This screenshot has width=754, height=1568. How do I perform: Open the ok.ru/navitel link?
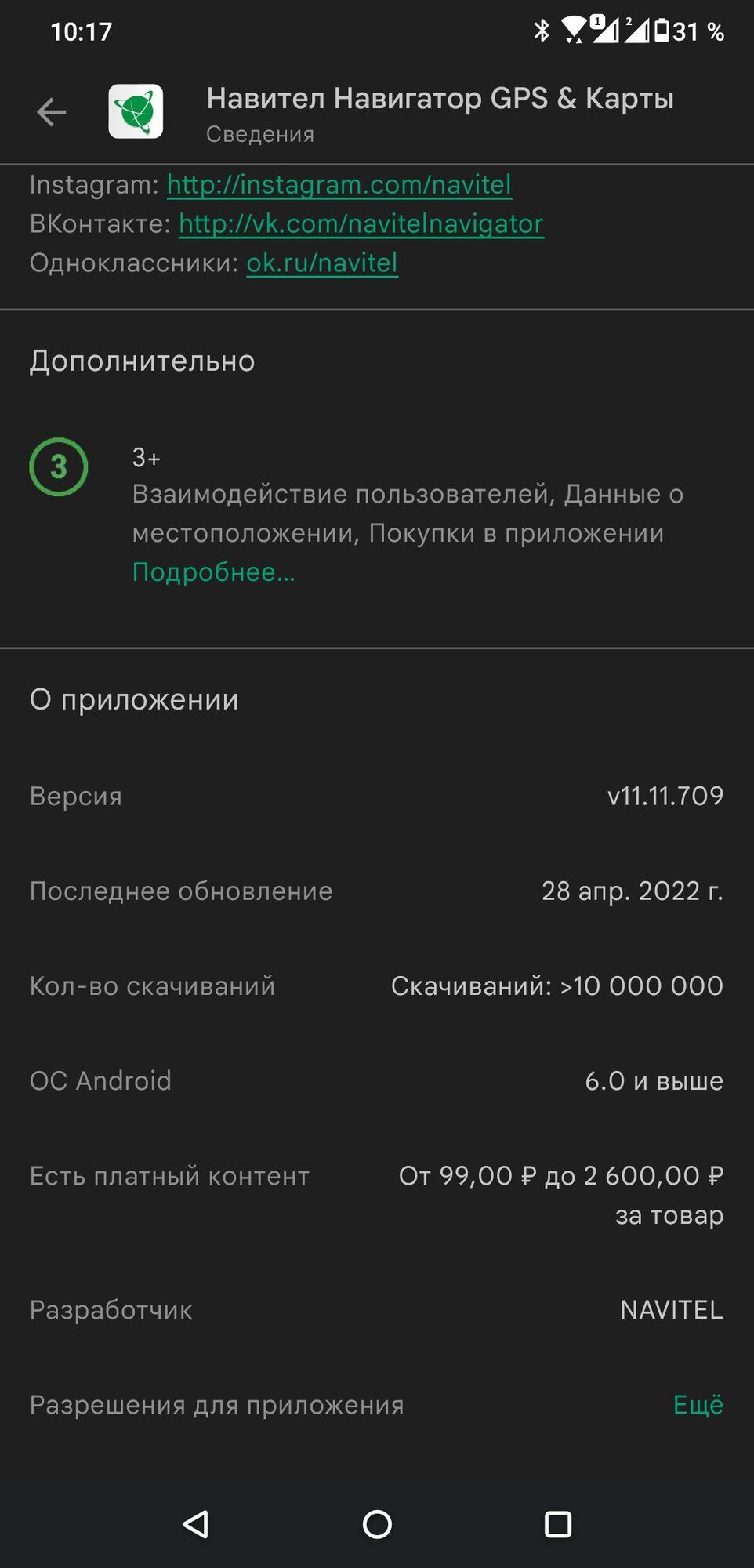[x=322, y=263]
